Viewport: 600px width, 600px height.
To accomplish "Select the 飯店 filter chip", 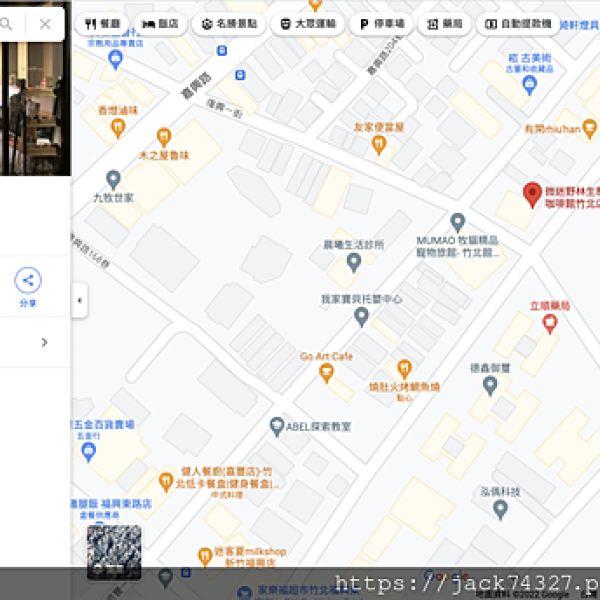I will (161, 23).
